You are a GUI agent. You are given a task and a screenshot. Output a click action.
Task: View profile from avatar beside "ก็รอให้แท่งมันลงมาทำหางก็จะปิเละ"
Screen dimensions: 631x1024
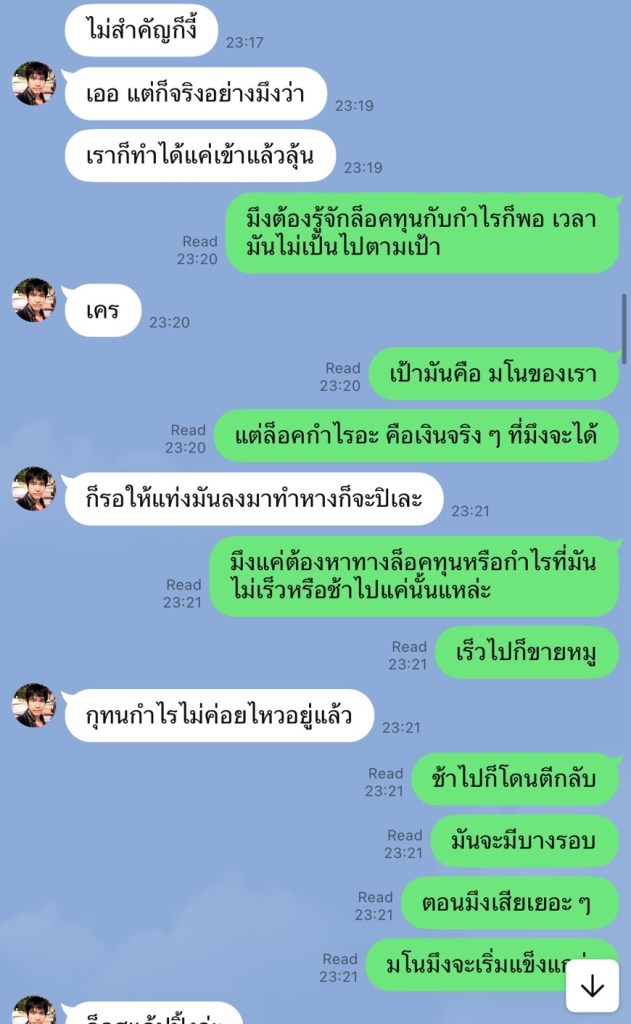34,489
